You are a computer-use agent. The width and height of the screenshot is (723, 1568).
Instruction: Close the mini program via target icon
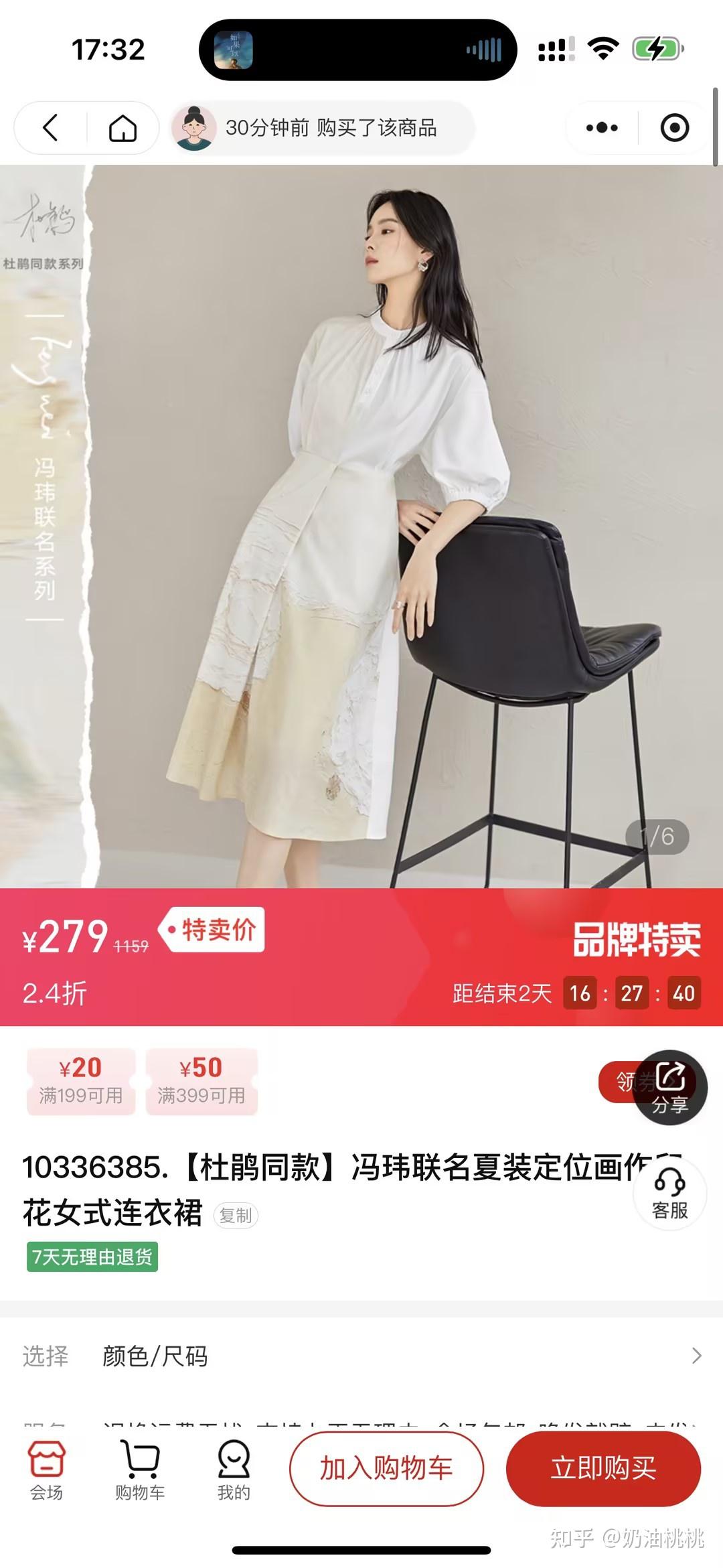click(x=674, y=127)
